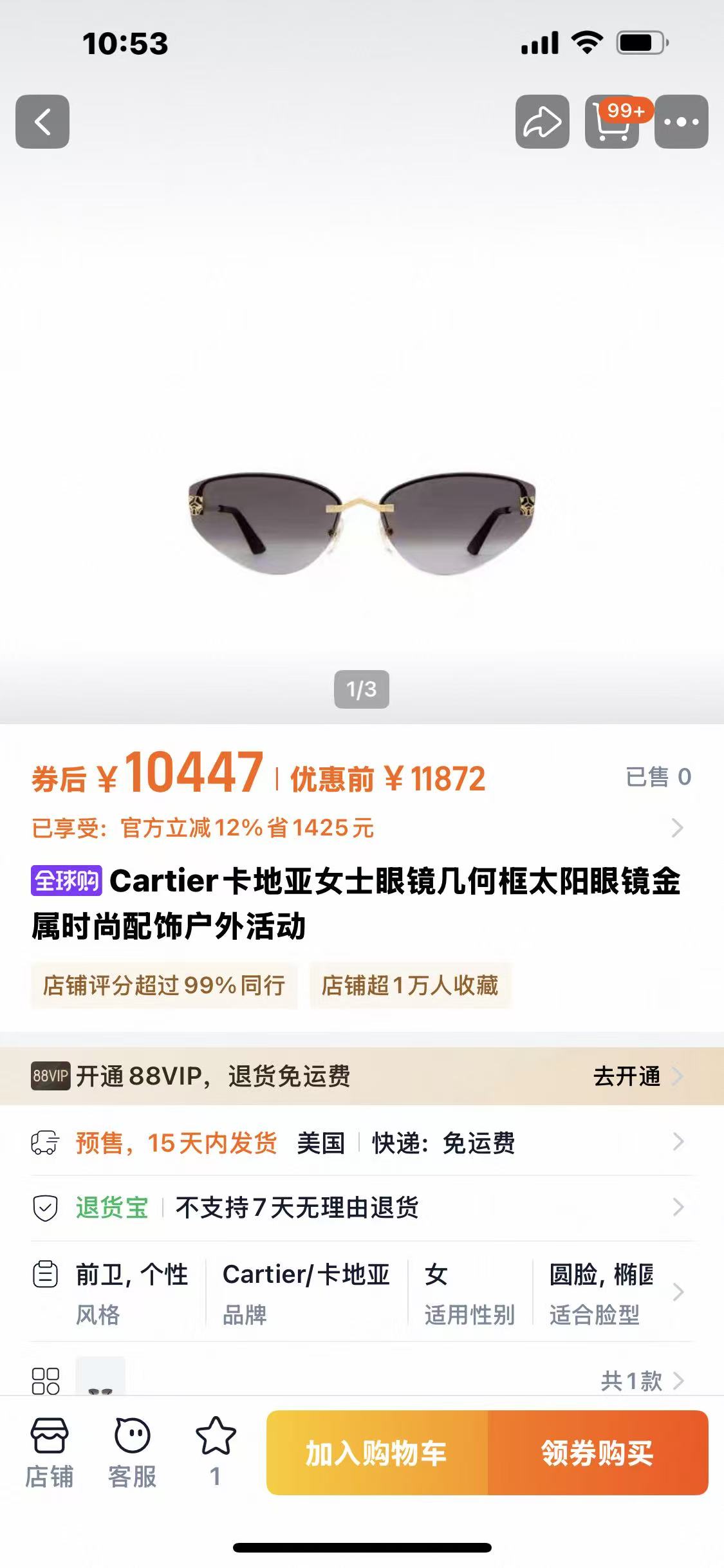Tap 加入购物车 to add to cart
Screen dimensions: 724x1568
click(377, 1453)
